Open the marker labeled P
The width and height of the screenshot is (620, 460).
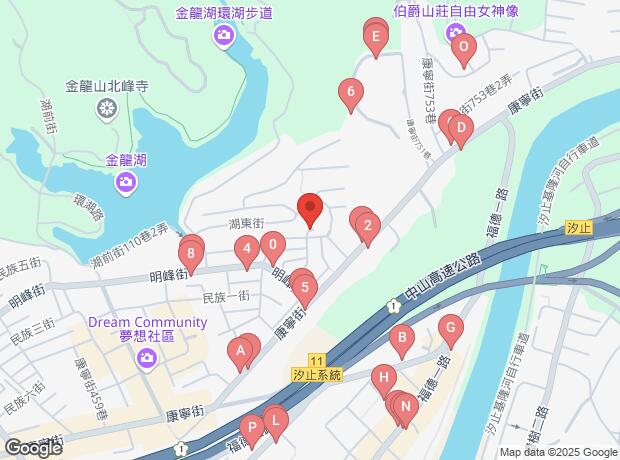click(253, 427)
